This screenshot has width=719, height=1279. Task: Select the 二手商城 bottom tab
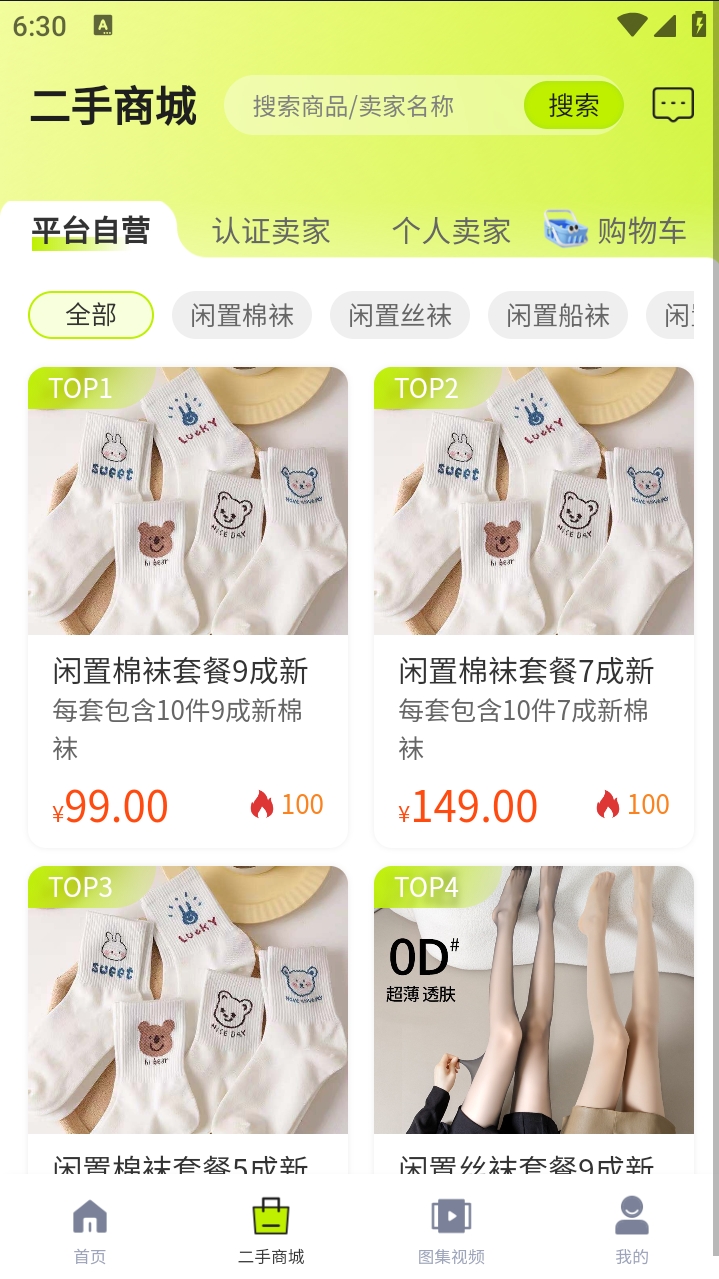271,1231
